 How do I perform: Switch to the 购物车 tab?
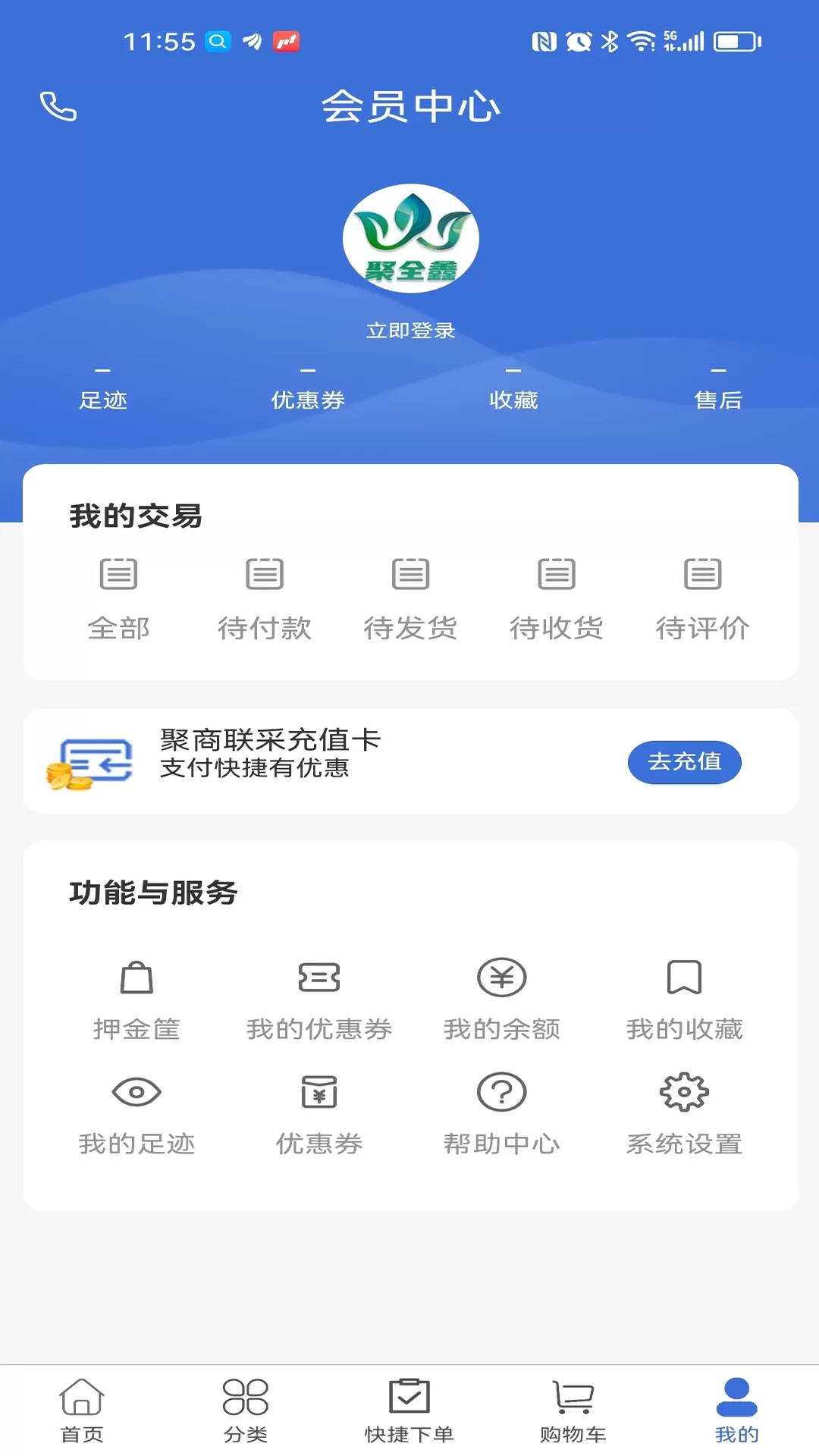point(573,1411)
